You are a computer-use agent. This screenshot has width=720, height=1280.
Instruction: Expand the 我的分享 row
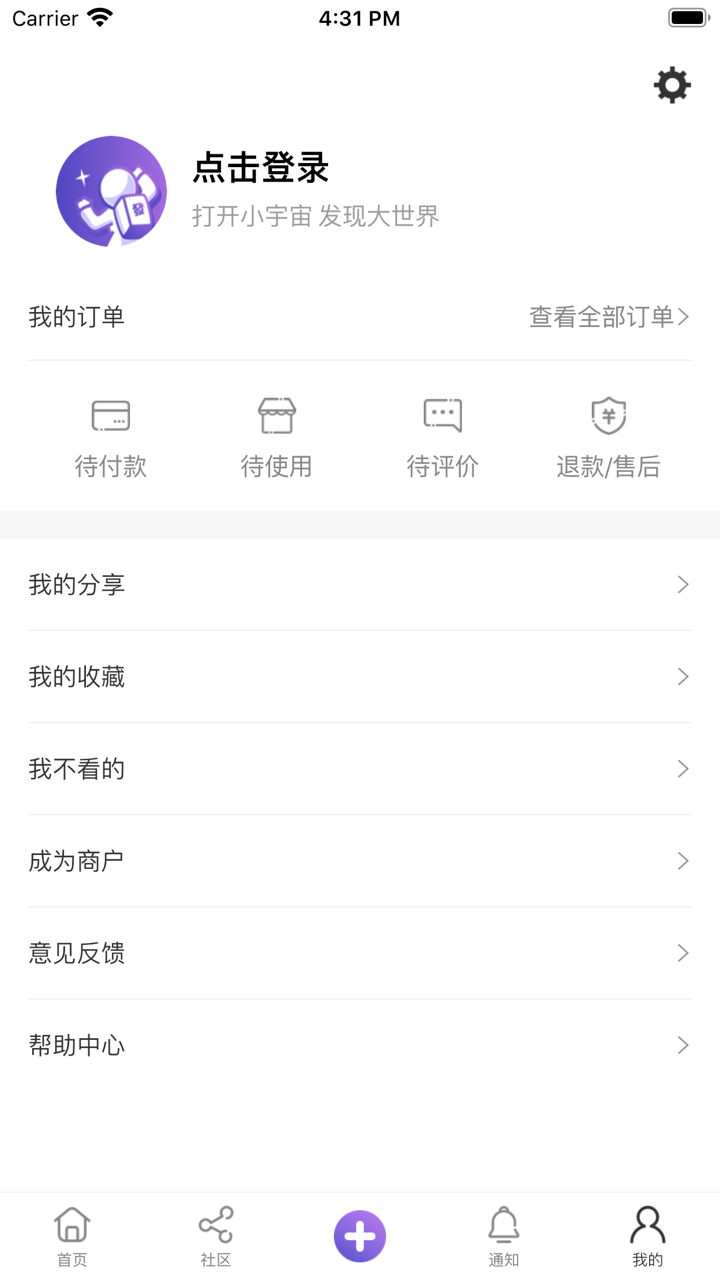pos(360,584)
